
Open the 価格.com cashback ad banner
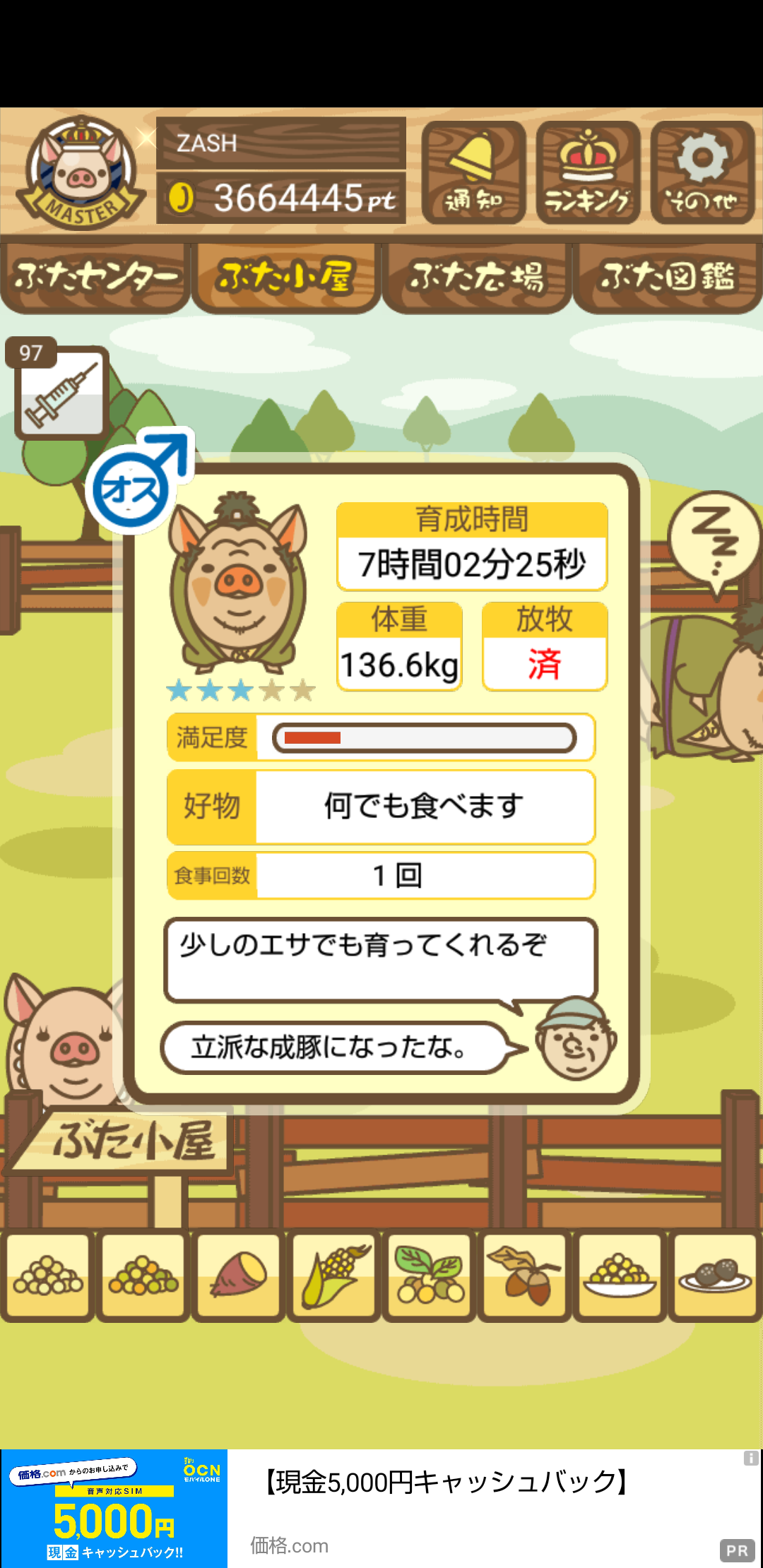[381, 1509]
